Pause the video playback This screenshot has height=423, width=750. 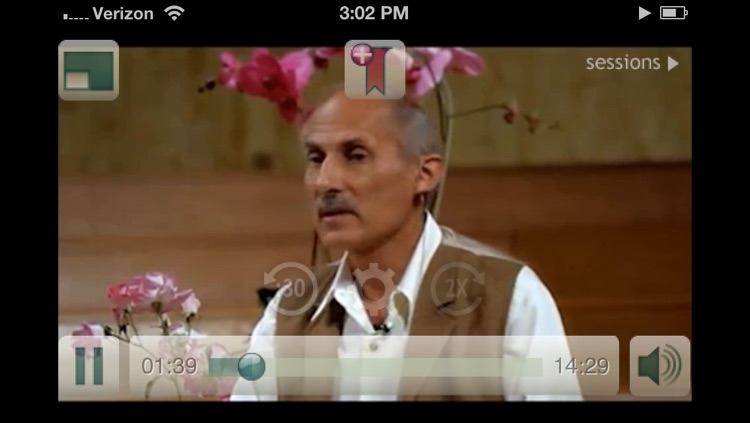(x=88, y=366)
